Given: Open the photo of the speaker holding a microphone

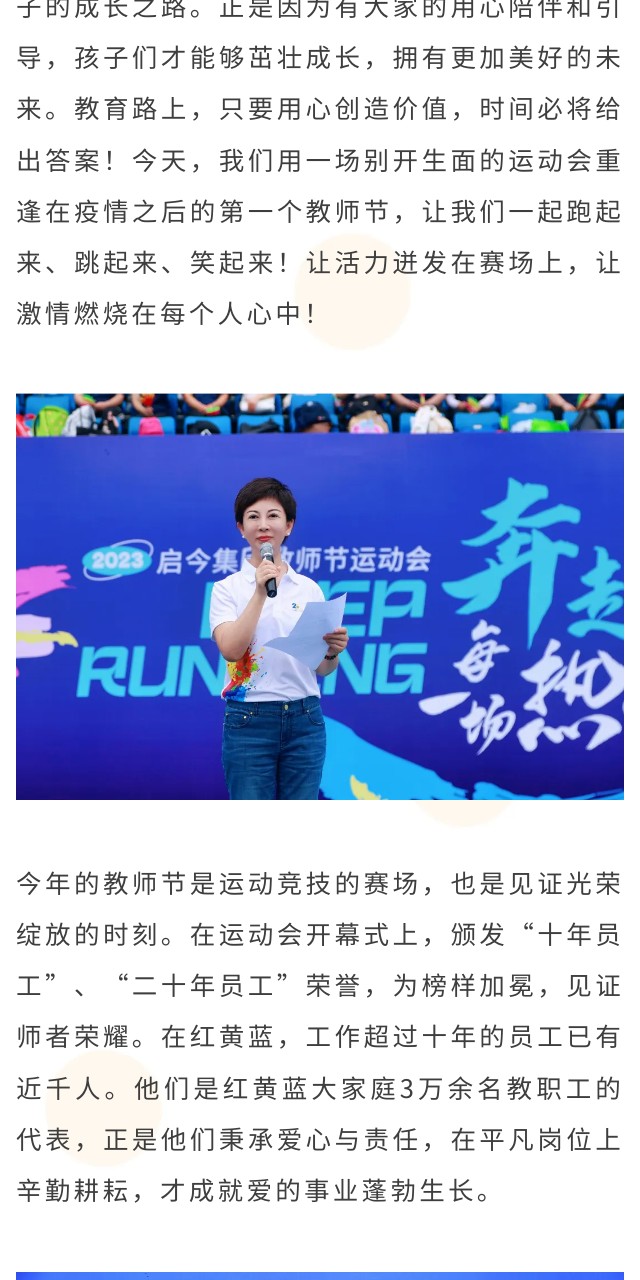Looking at the screenshot, I should point(320,597).
